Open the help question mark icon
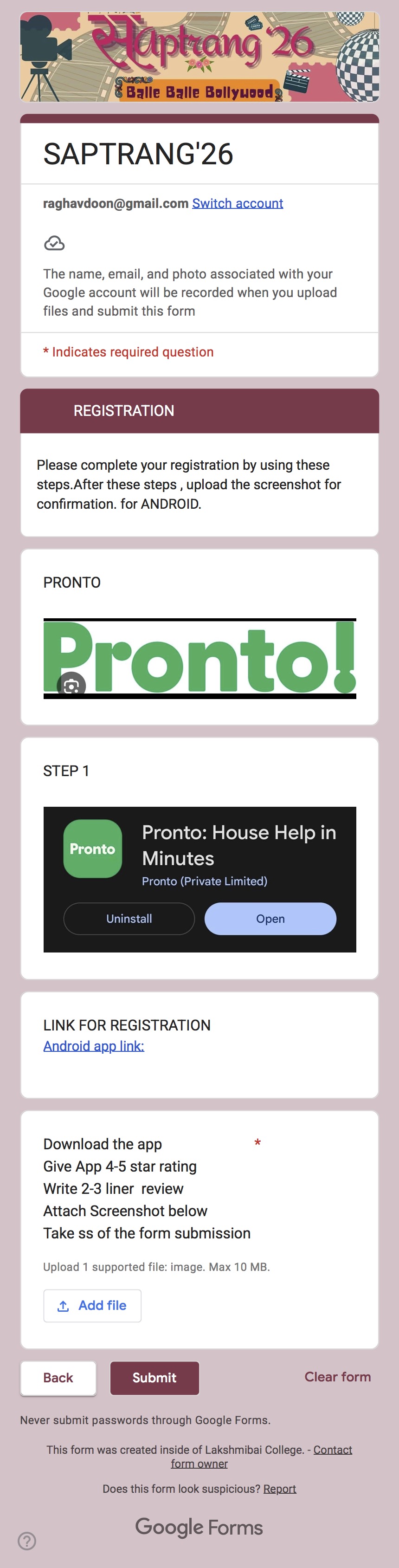The height and width of the screenshot is (1568, 399). 27,1541
